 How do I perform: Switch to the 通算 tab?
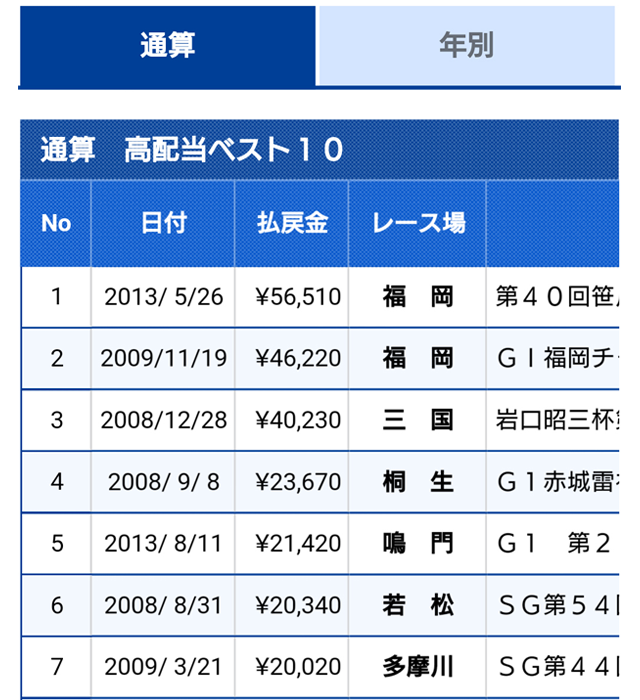[x=168, y=46]
